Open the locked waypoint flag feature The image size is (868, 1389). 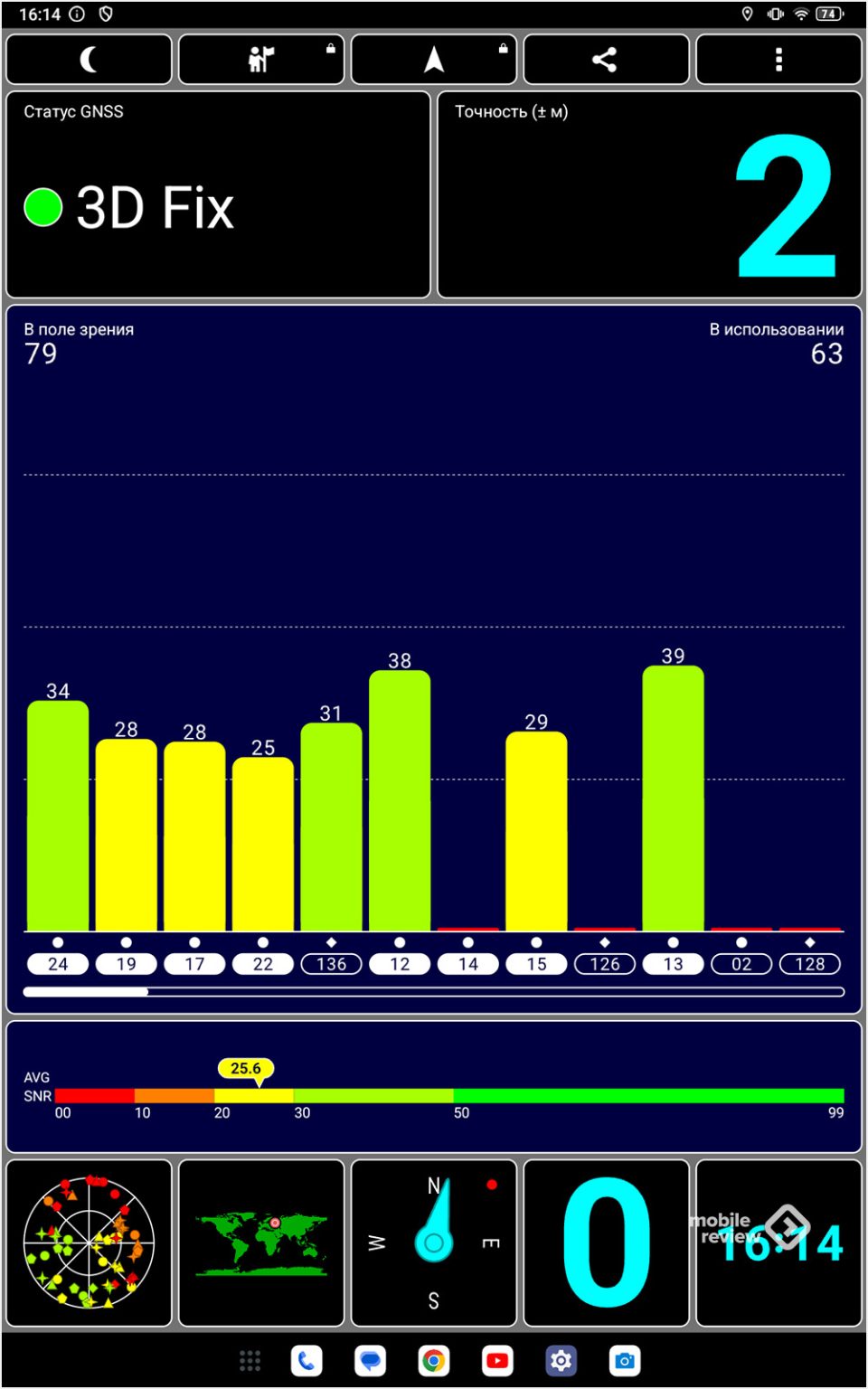(x=261, y=60)
